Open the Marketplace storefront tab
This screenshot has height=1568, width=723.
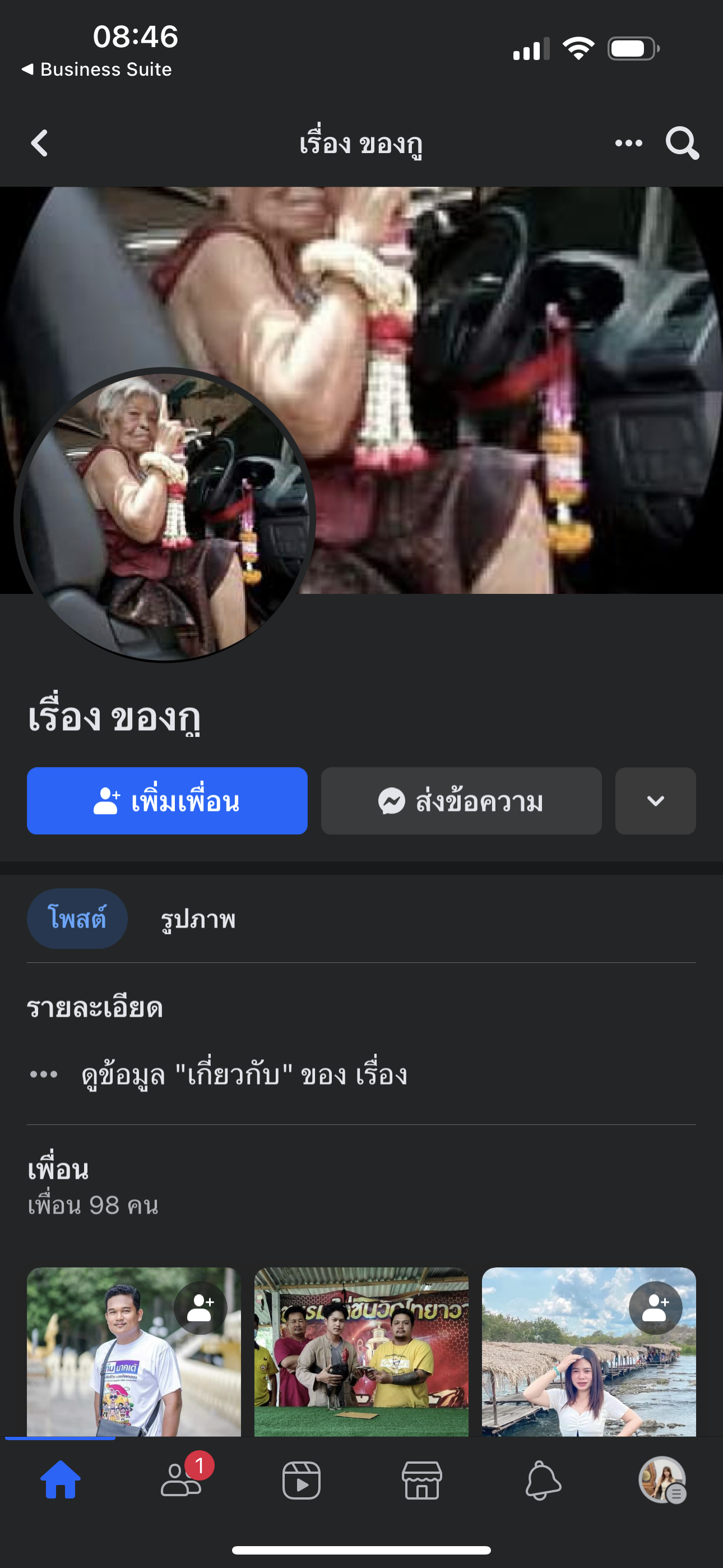pyautogui.click(x=421, y=1480)
